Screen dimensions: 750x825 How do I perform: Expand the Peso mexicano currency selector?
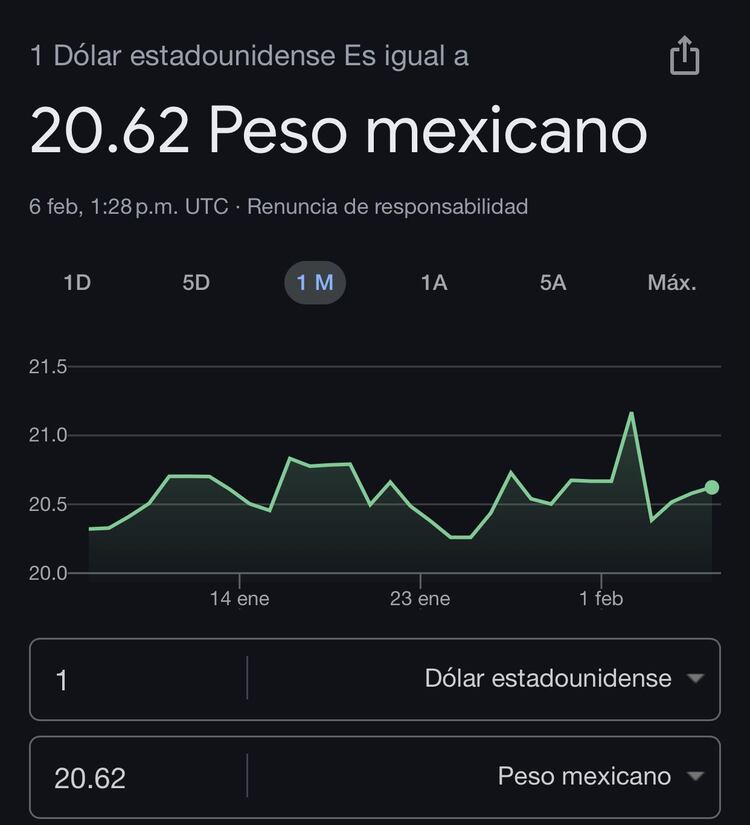tap(585, 776)
